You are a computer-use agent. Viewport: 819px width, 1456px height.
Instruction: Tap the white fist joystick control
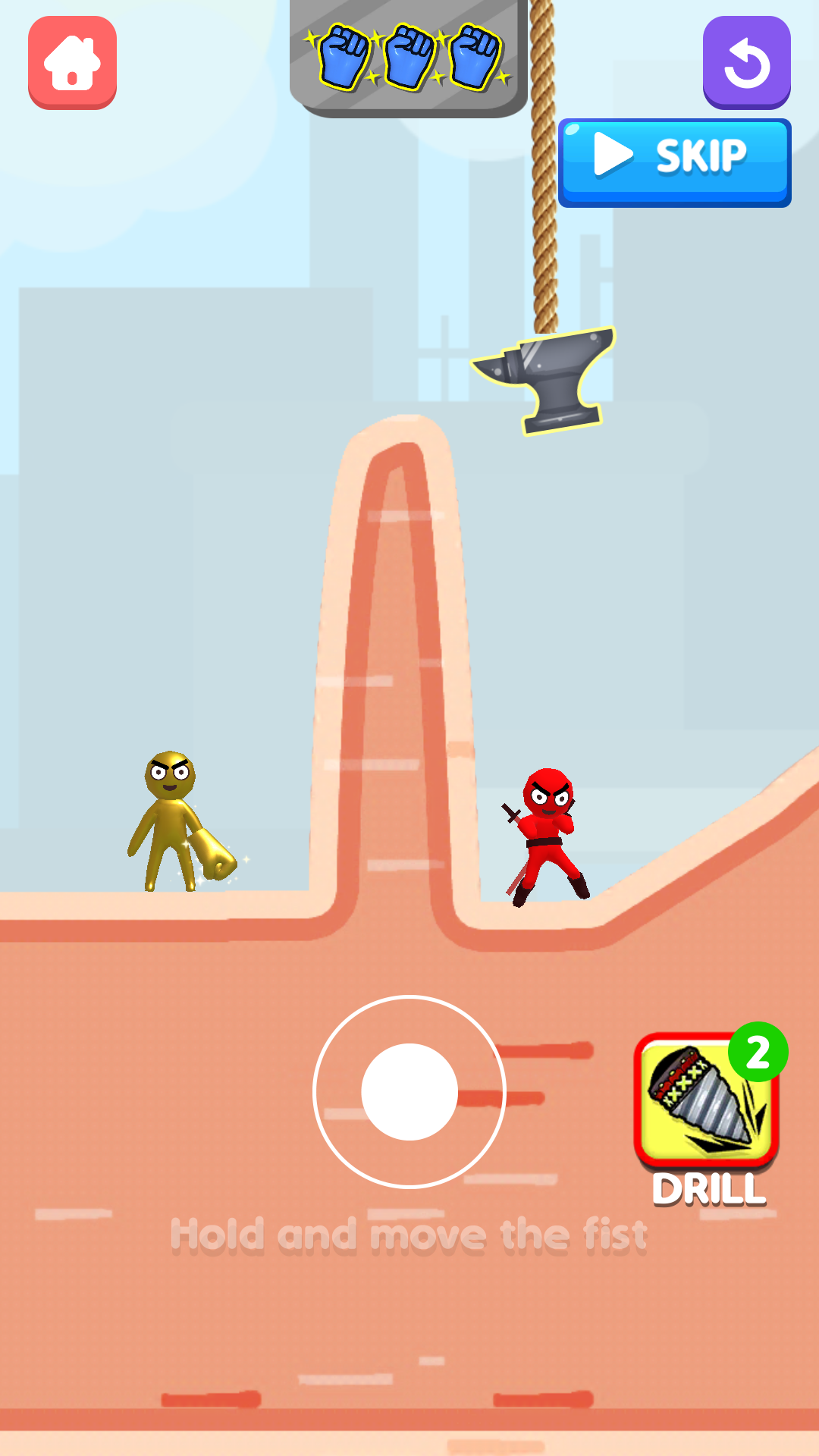pos(409,1091)
